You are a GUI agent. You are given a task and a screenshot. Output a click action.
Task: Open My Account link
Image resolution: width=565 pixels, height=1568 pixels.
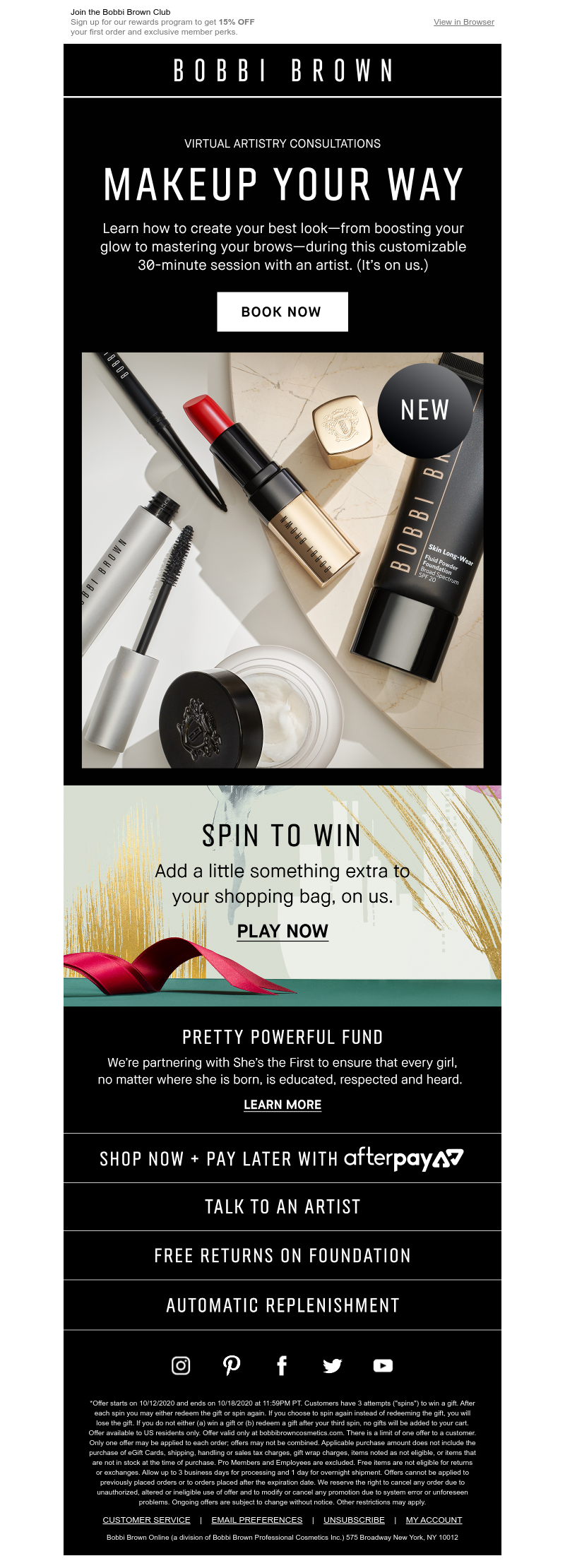point(434,1519)
